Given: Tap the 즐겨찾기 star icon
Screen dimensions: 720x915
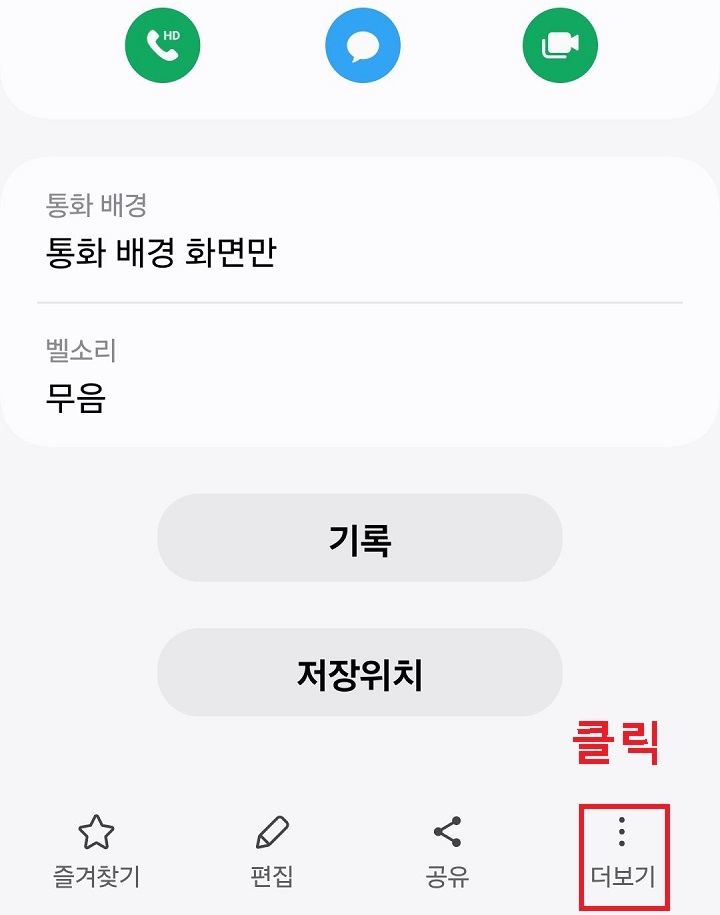Looking at the screenshot, I should (95, 833).
